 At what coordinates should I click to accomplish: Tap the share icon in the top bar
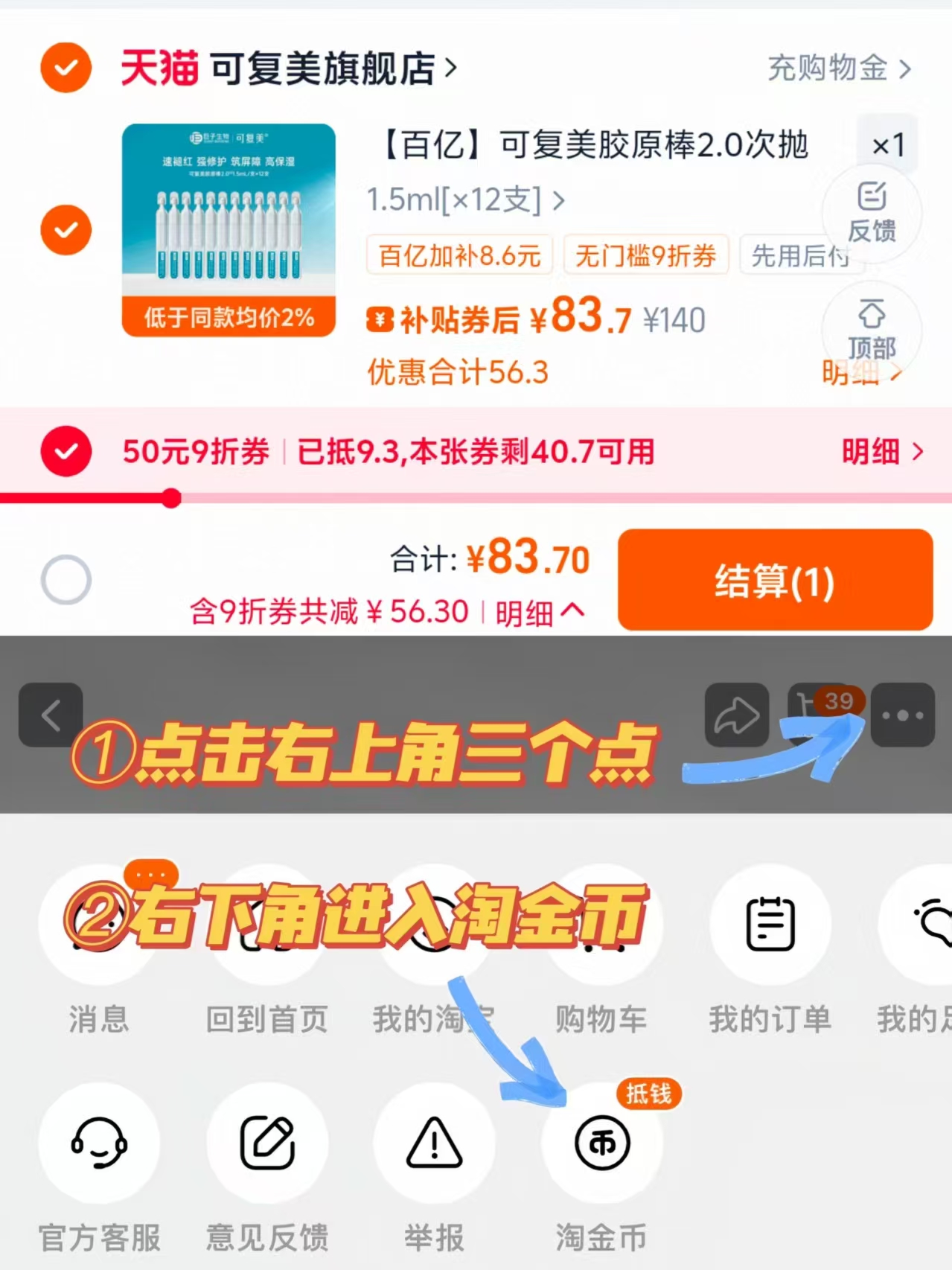coord(736,714)
